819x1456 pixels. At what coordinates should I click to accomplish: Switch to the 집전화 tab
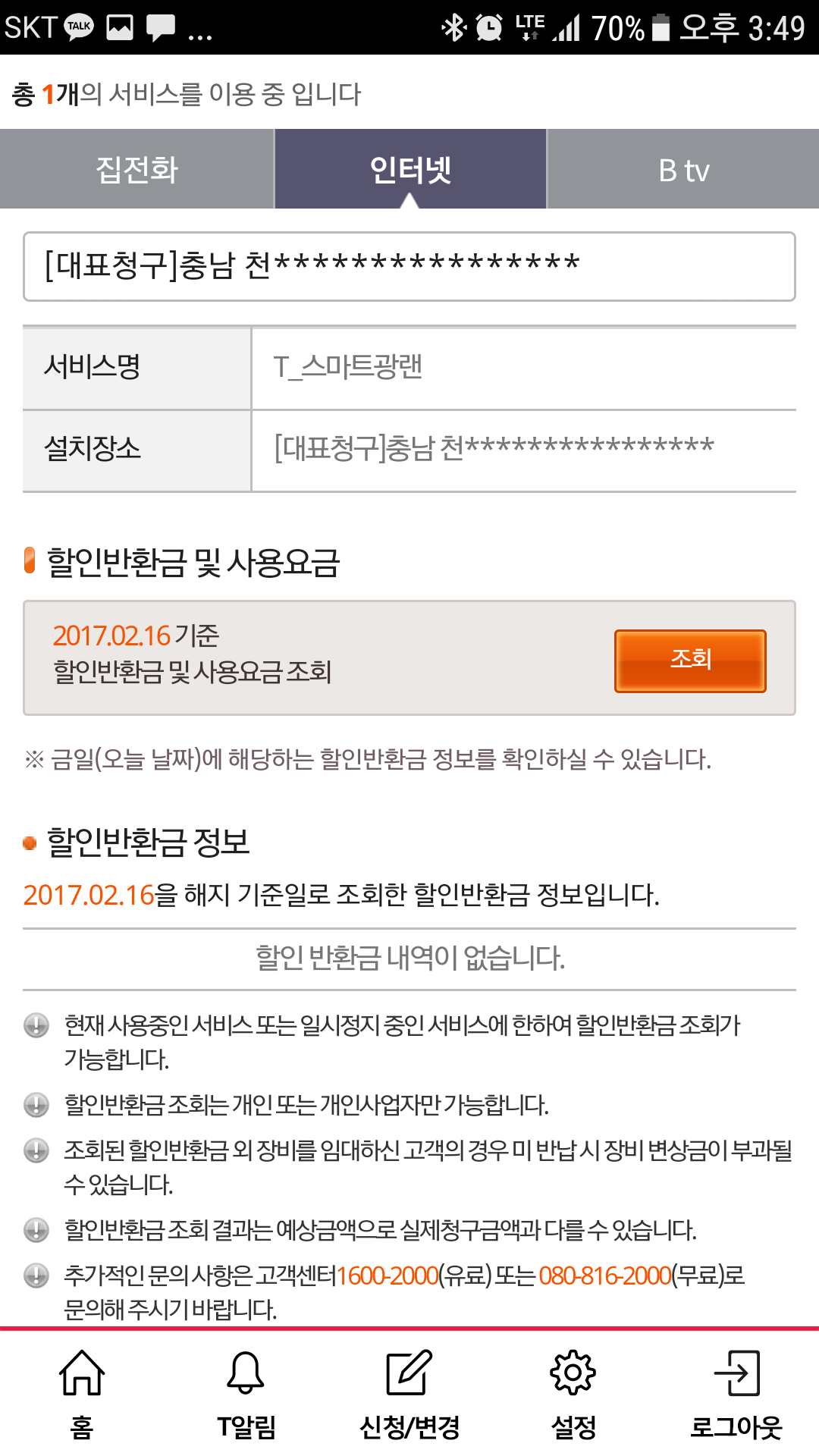(x=136, y=169)
